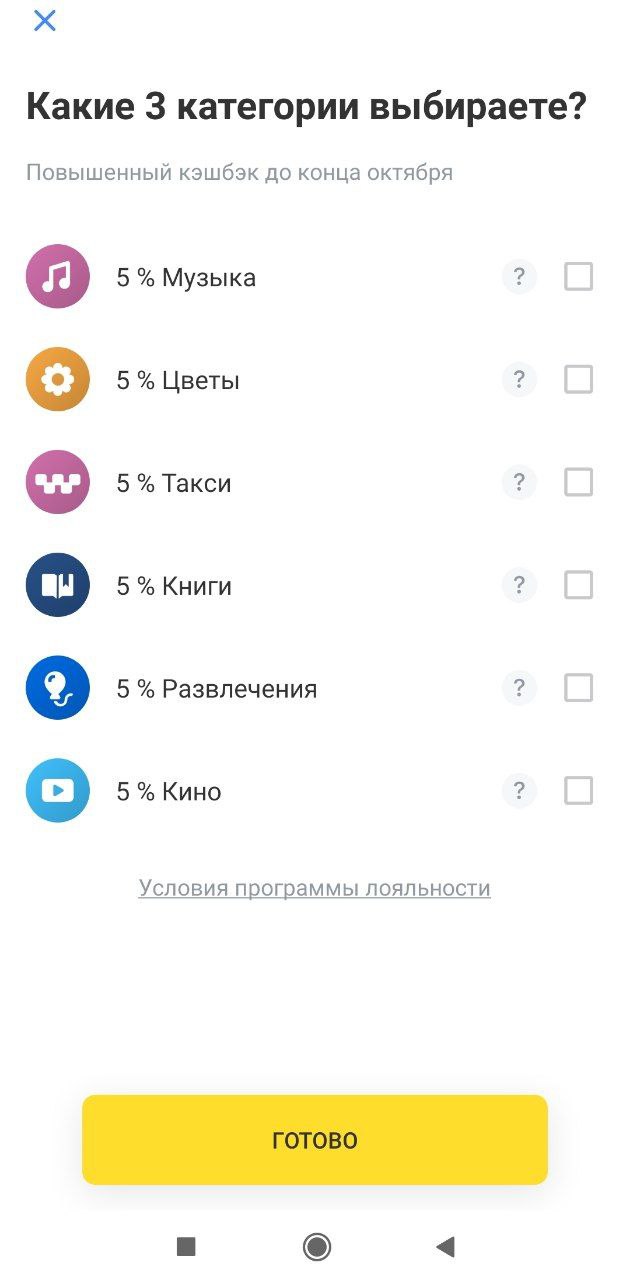The height and width of the screenshot is (1280, 630).
Task: Select the 5 % Цветы checkbox
Action: [579, 379]
